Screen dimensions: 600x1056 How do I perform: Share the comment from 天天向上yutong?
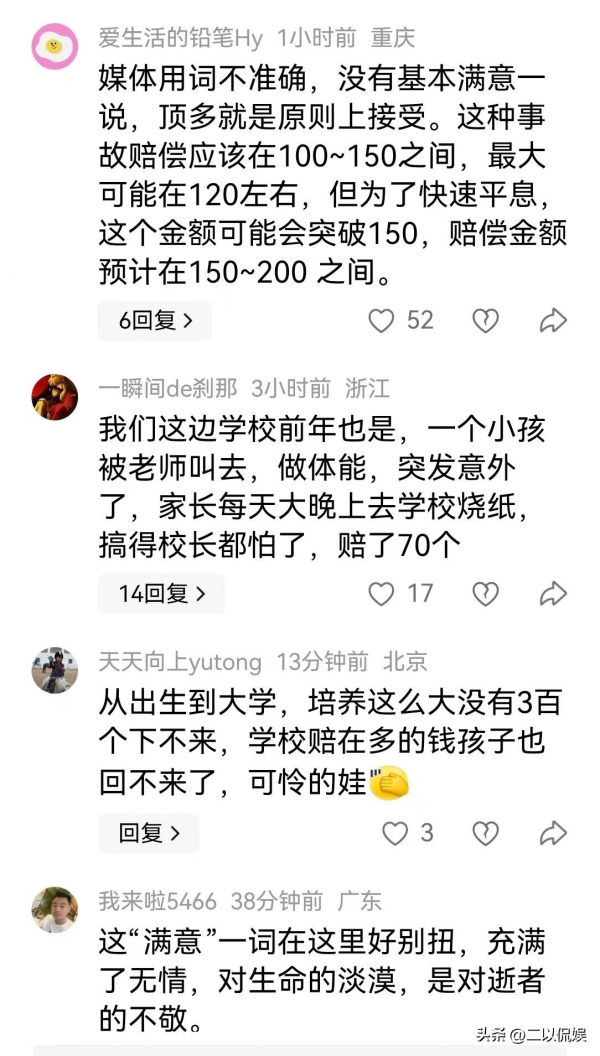click(553, 833)
